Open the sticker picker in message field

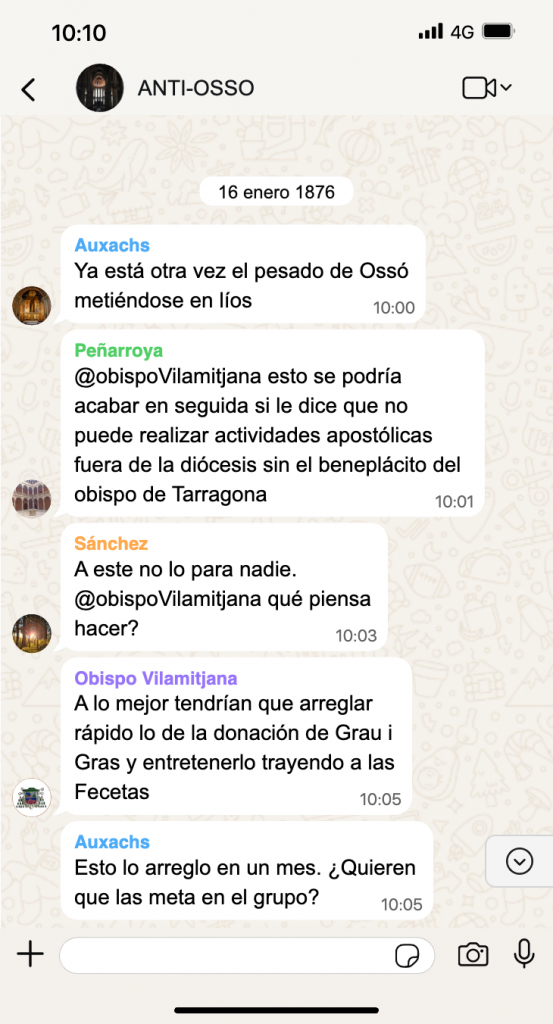(x=407, y=956)
